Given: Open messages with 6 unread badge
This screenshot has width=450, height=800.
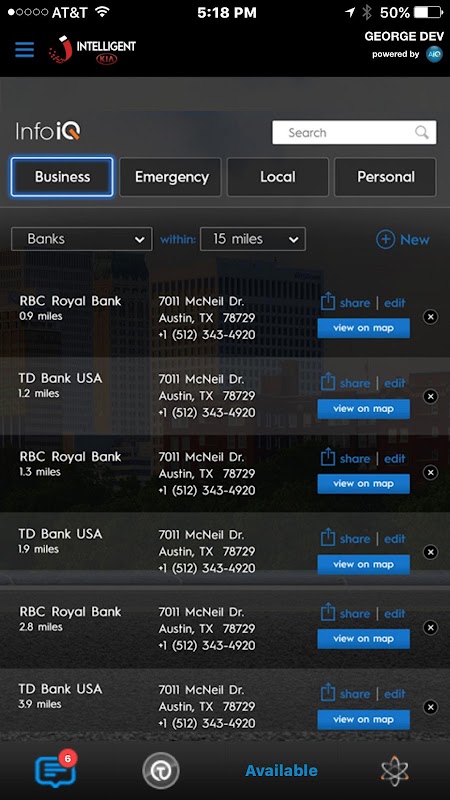Looking at the screenshot, I should click(56, 769).
